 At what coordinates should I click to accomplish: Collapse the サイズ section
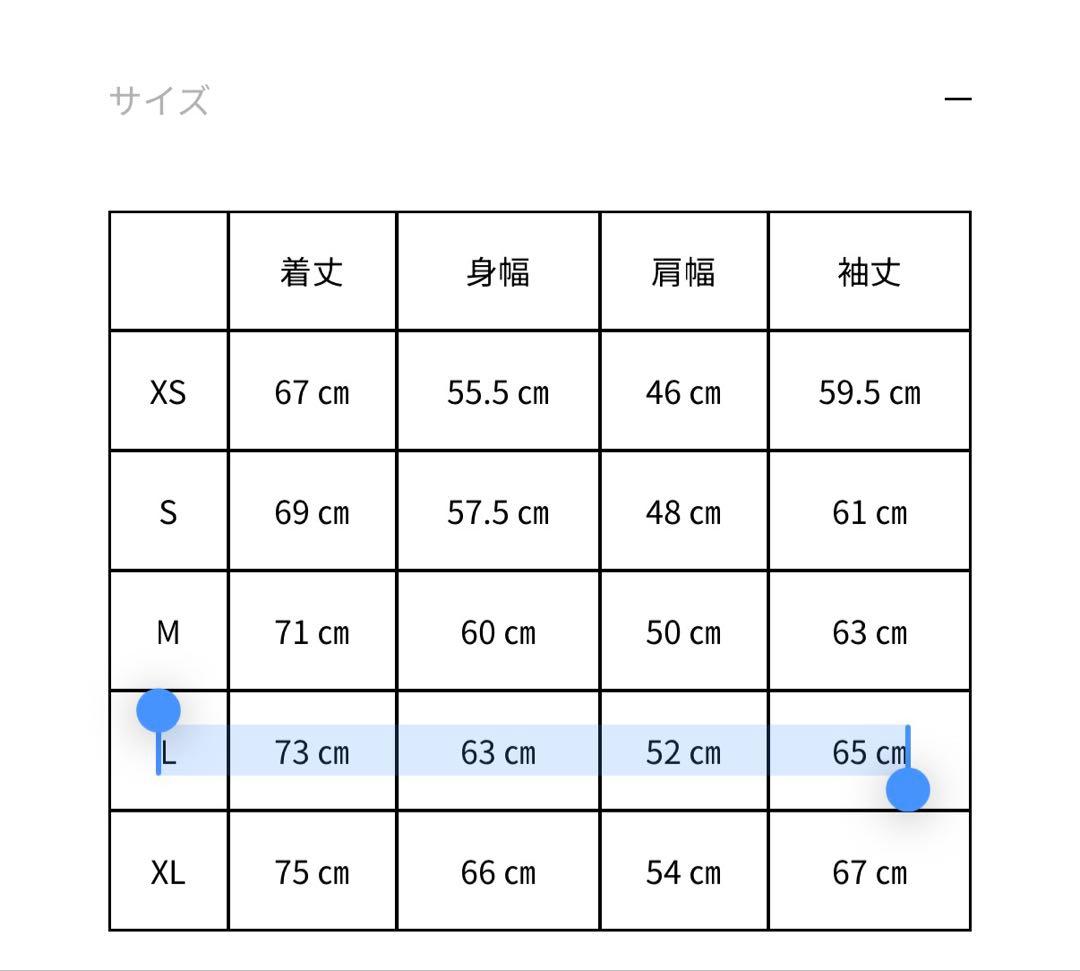[x=957, y=99]
